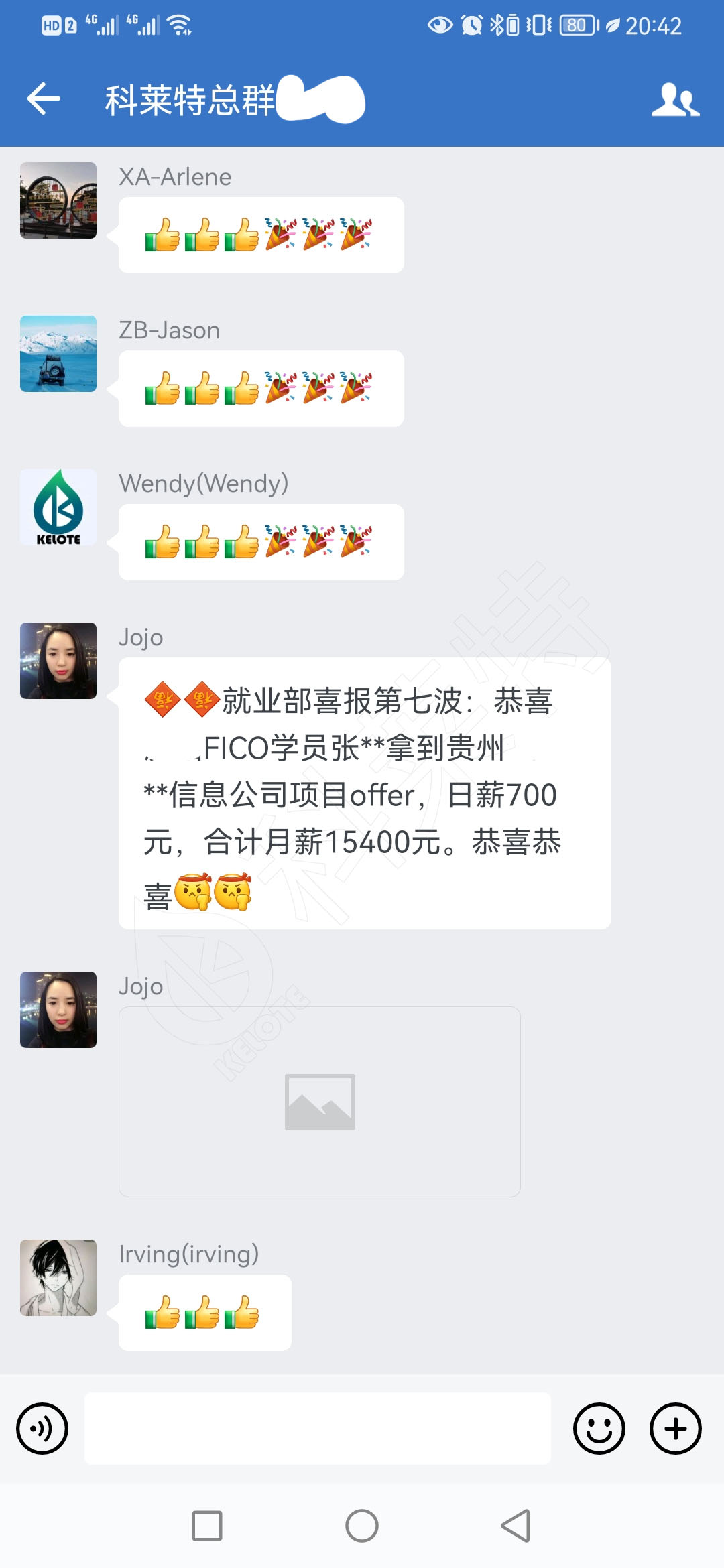
Task: Open system recent apps
Action: tap(207, 1526)
